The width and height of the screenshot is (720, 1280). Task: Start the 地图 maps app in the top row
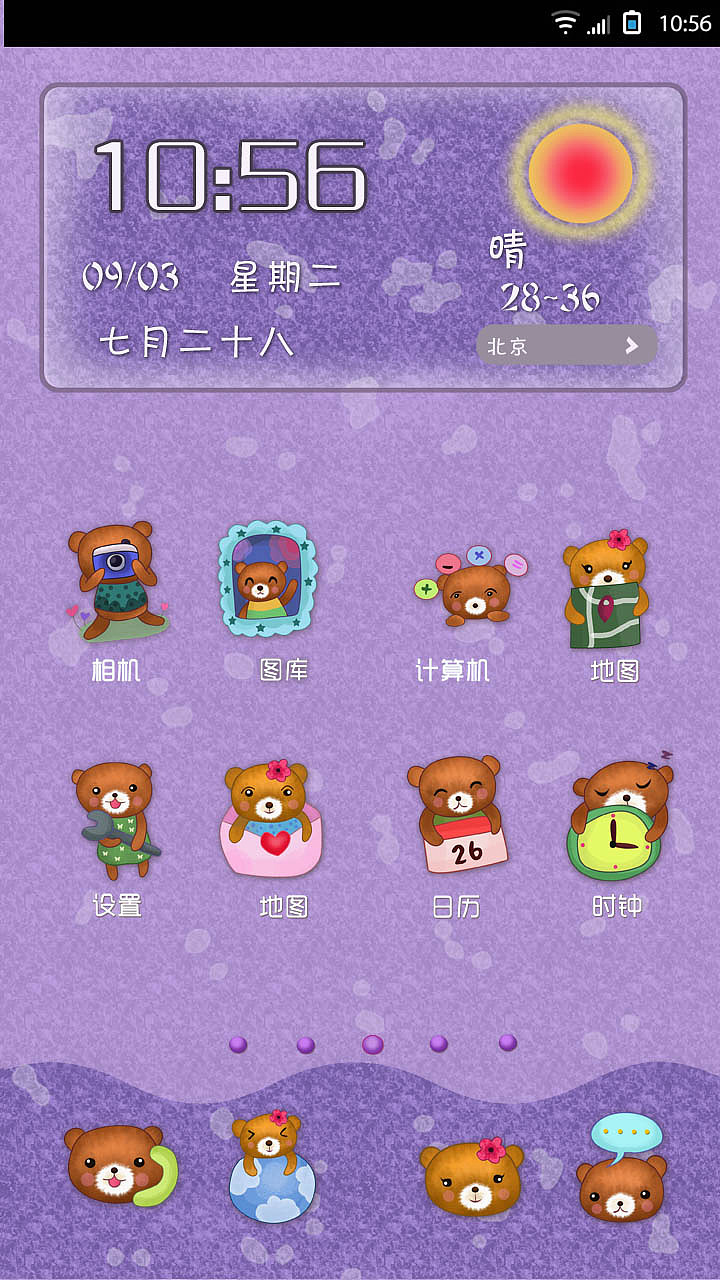[x=613, y=590]
